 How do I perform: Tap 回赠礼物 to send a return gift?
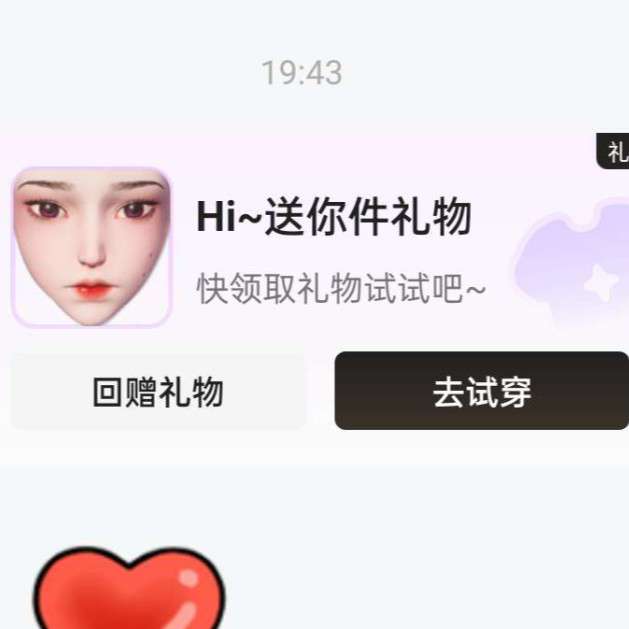pos(158,392)
